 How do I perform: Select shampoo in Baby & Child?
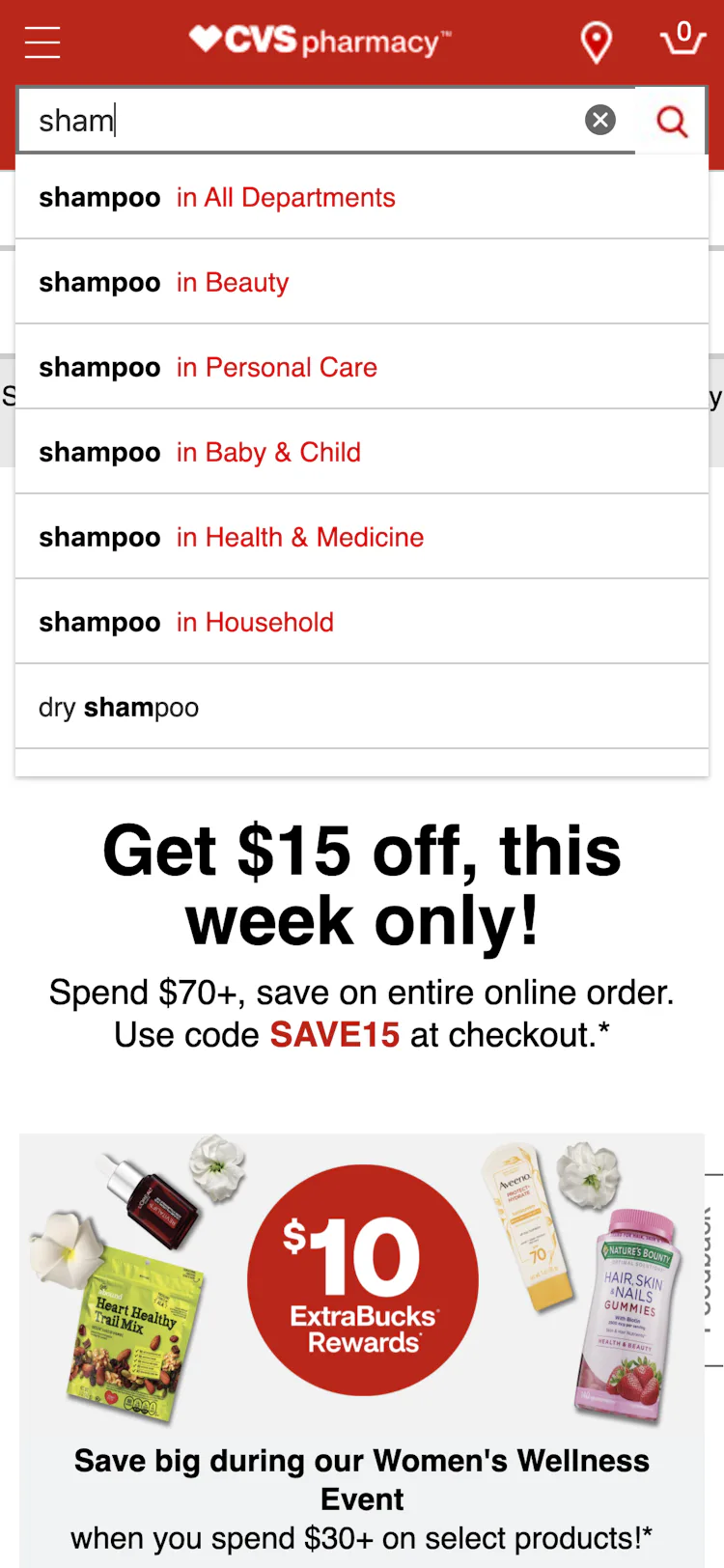coord(362,453)
